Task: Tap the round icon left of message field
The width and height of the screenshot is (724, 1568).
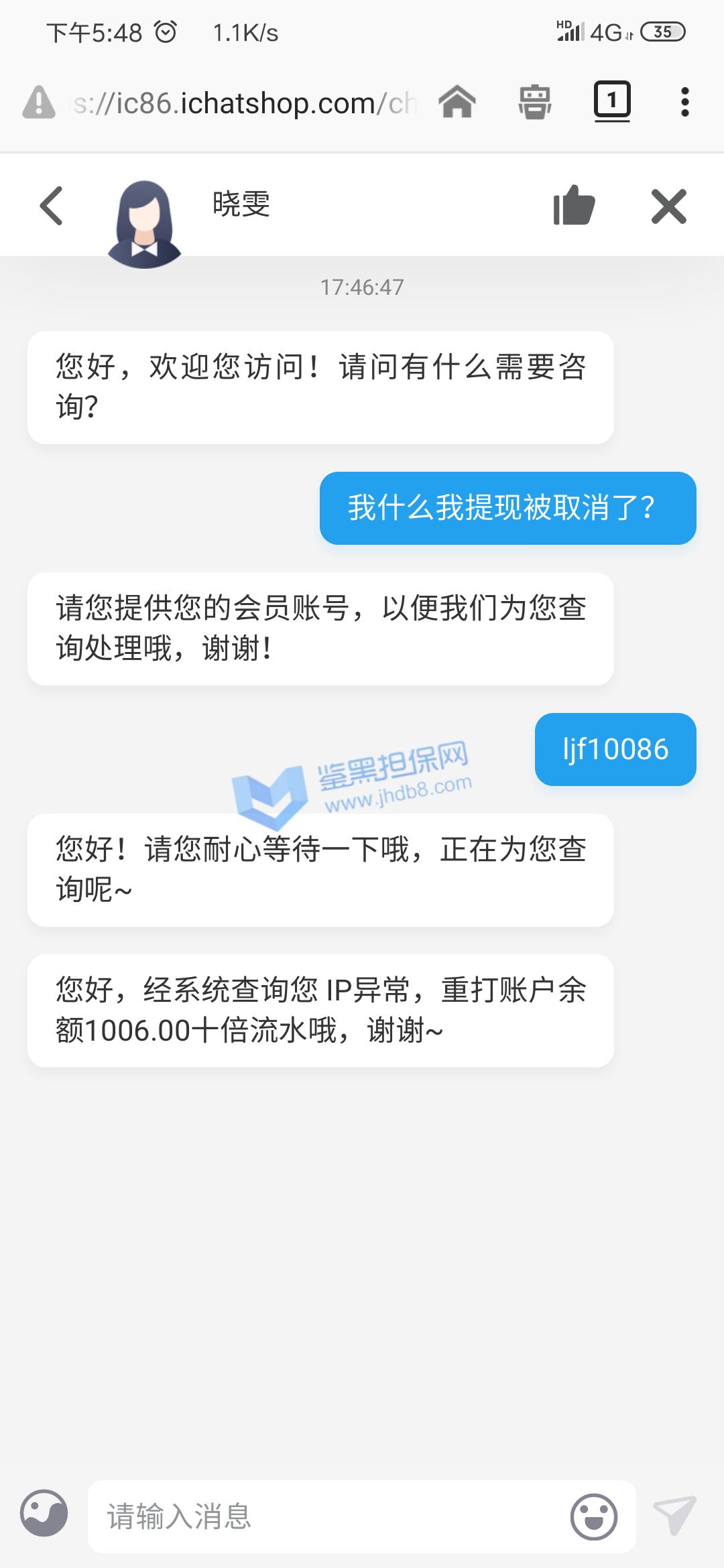Action: coord(44,1514)
